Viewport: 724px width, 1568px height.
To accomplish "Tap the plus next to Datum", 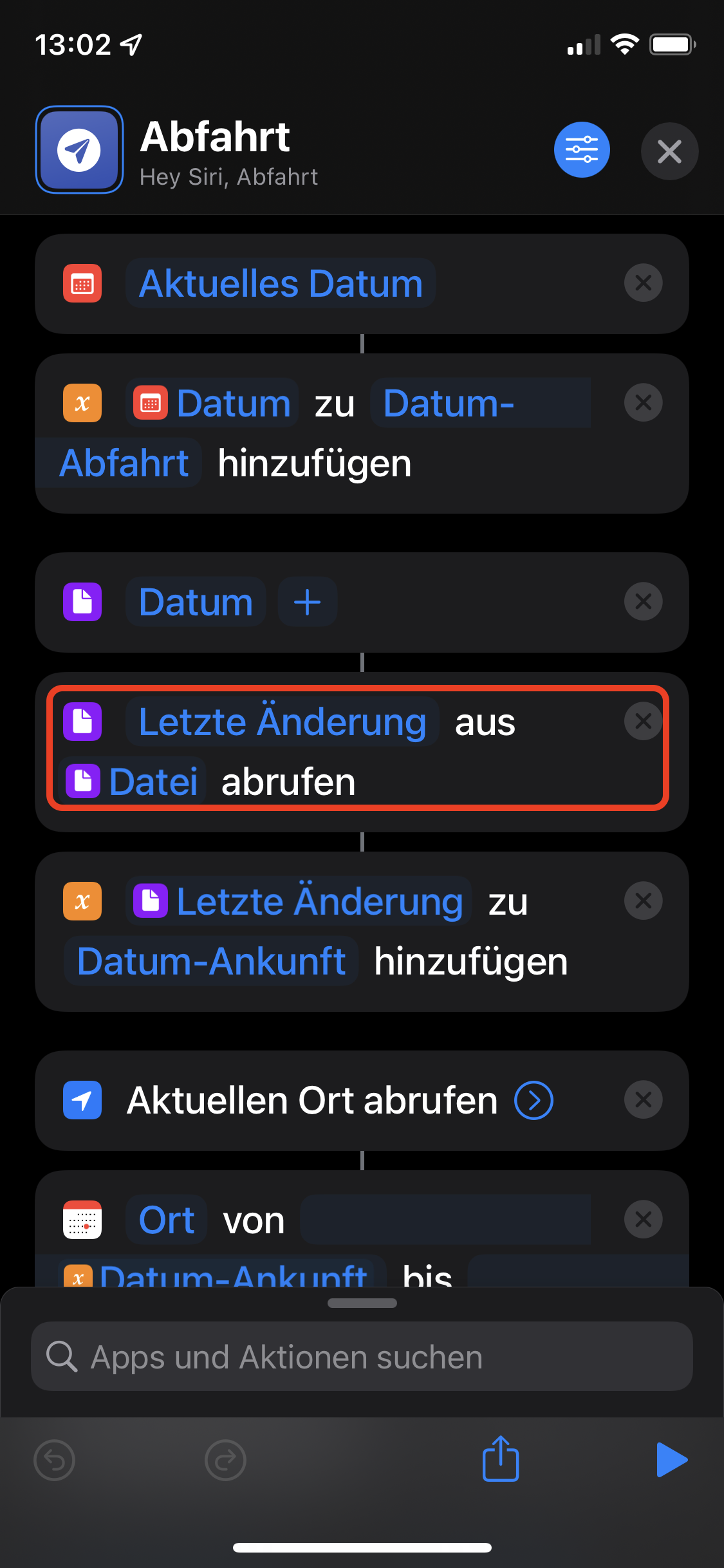I will click(x=307, y=602).
